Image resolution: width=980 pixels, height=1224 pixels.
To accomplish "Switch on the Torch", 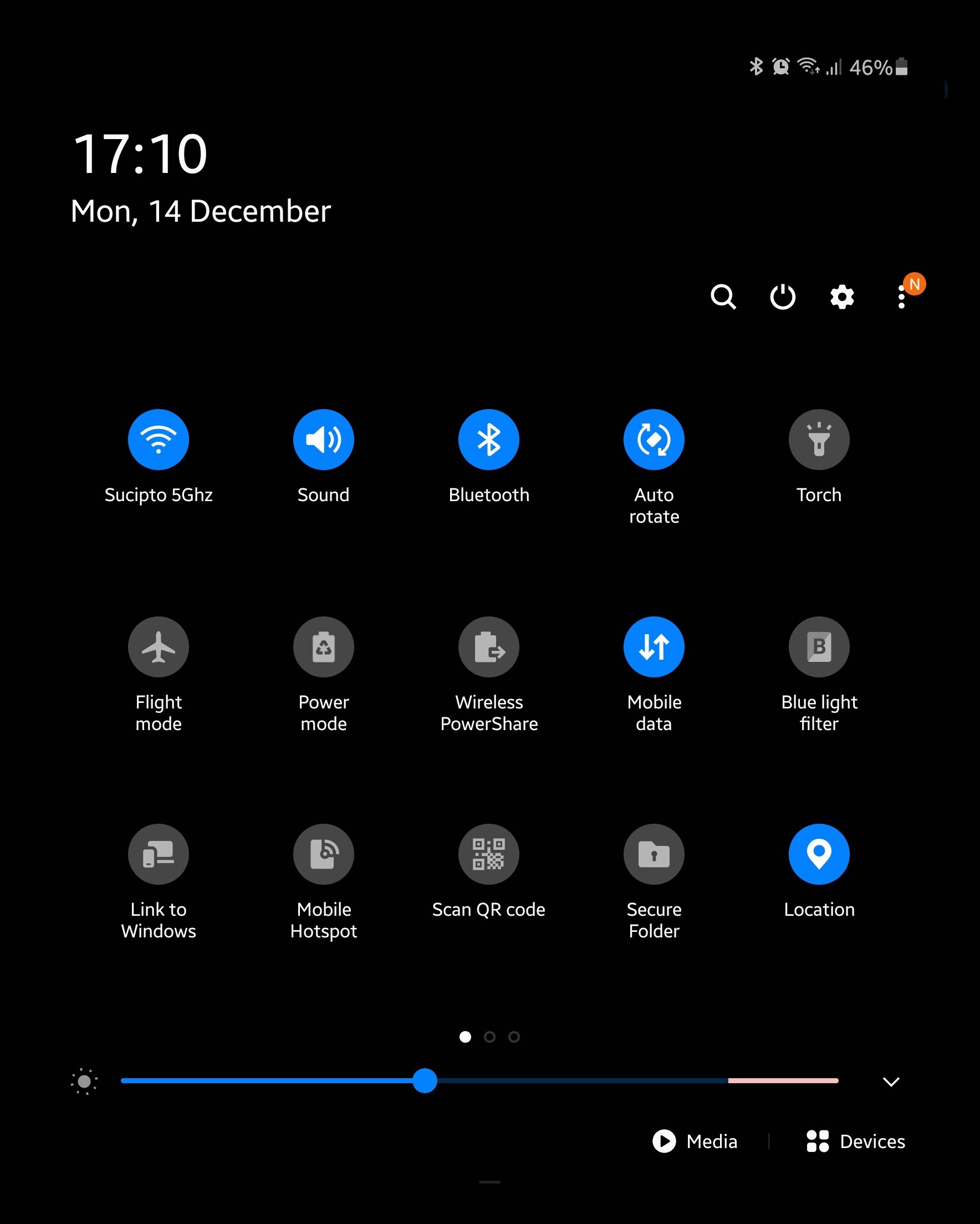I will click(x=819, y=440).
